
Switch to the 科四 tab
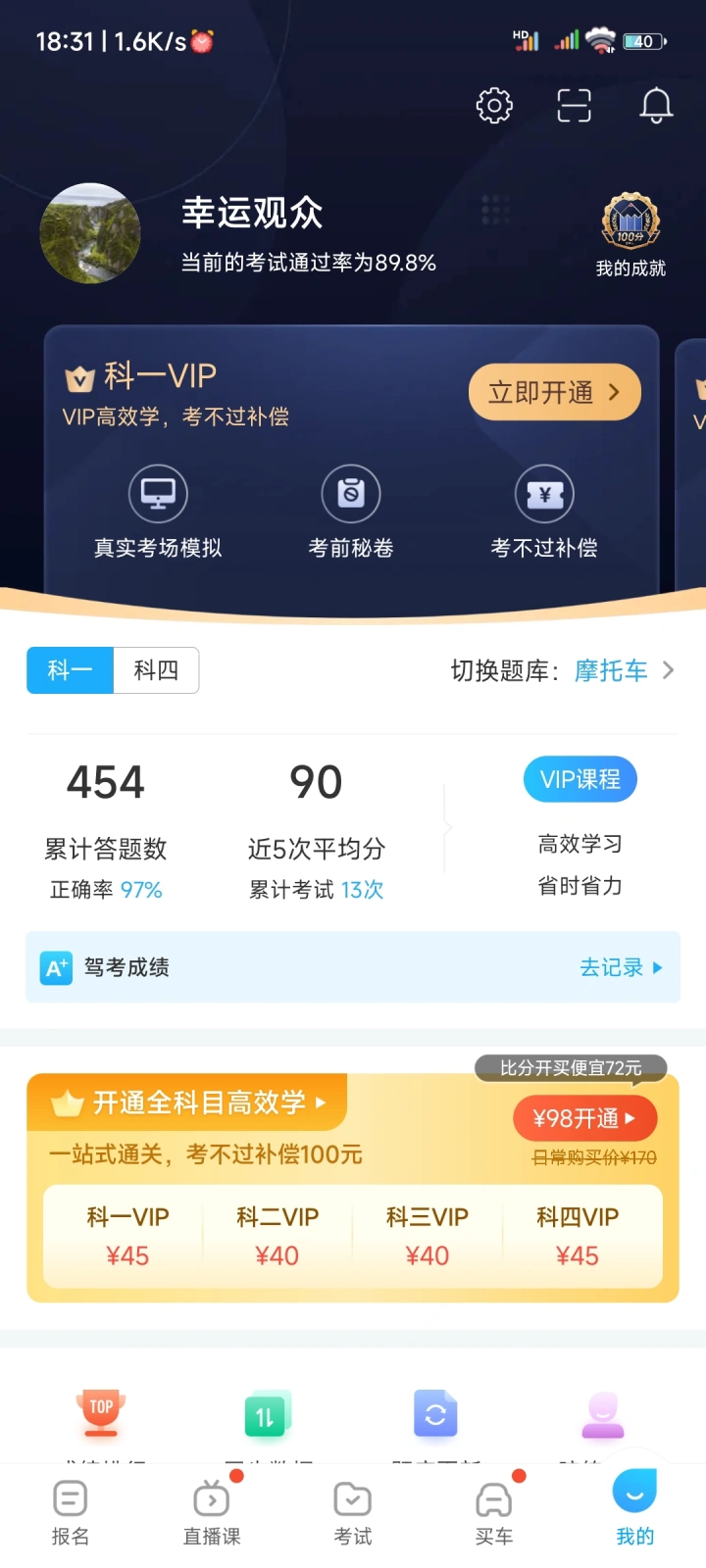point(156,670)
